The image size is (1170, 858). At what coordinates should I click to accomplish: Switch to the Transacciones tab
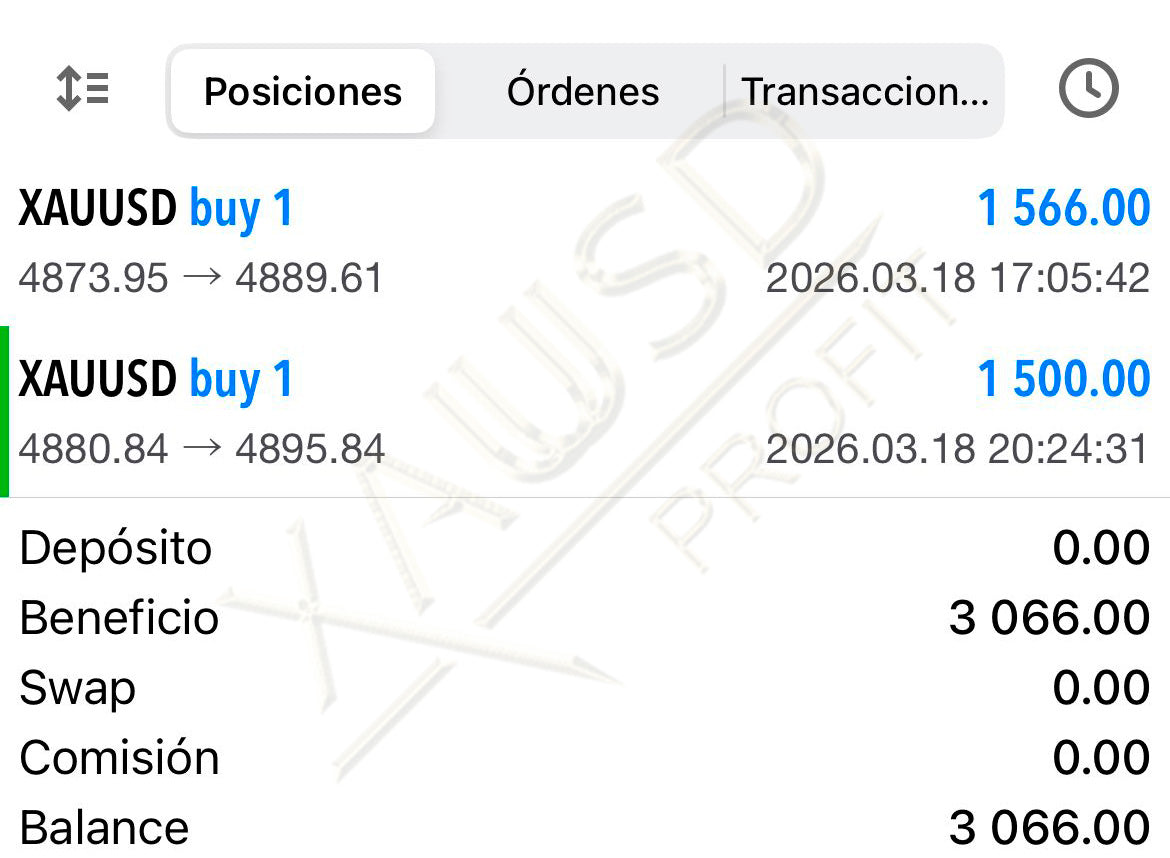864,91
